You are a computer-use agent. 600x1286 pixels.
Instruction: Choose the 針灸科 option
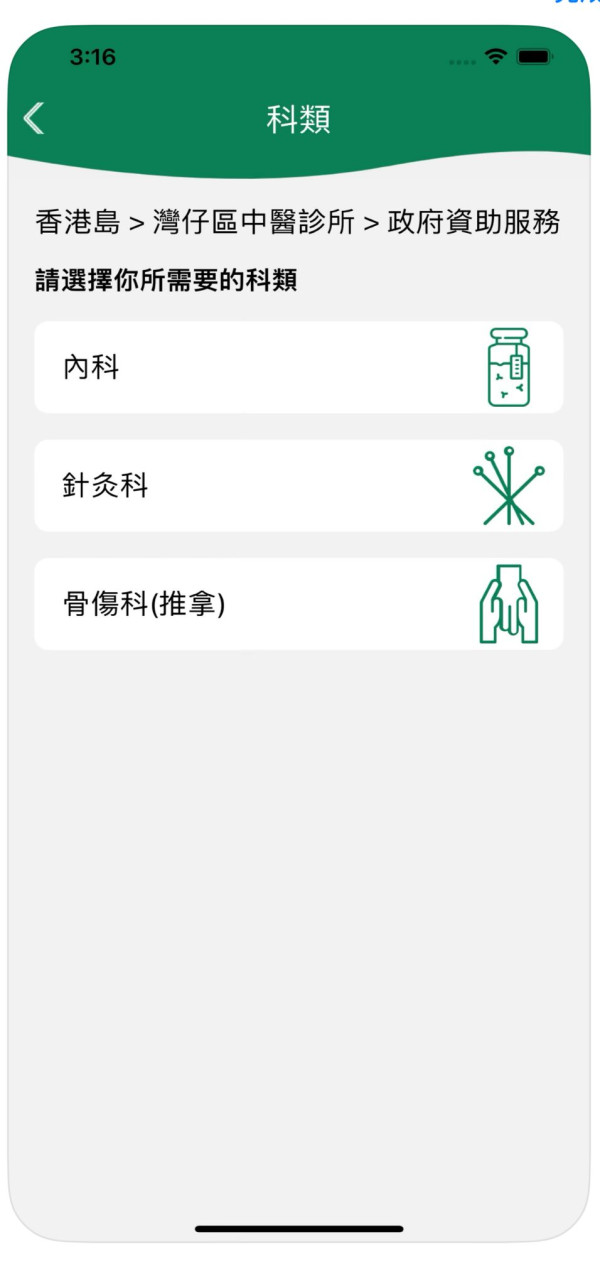point(298,486)
